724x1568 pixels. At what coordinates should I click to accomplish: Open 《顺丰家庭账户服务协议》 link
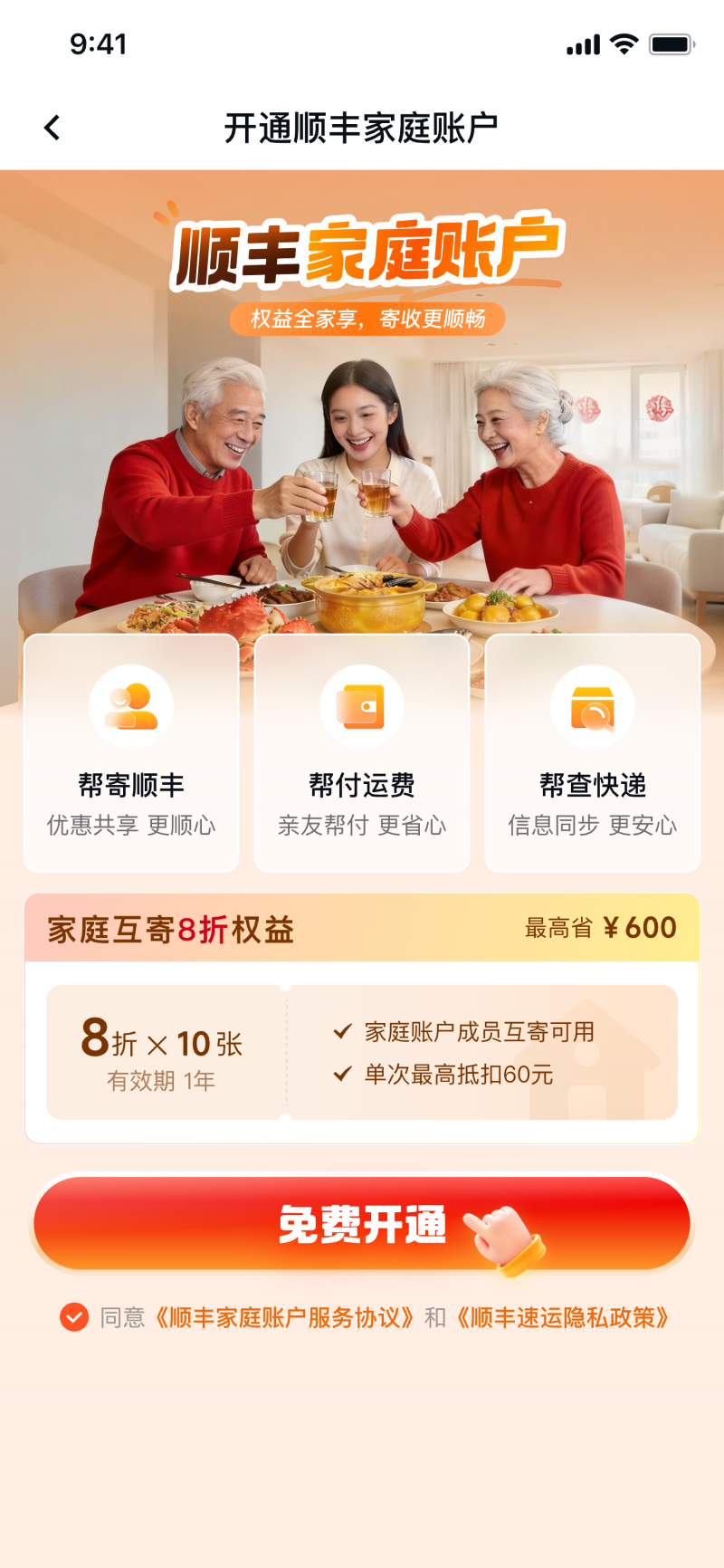point(284,1317)
